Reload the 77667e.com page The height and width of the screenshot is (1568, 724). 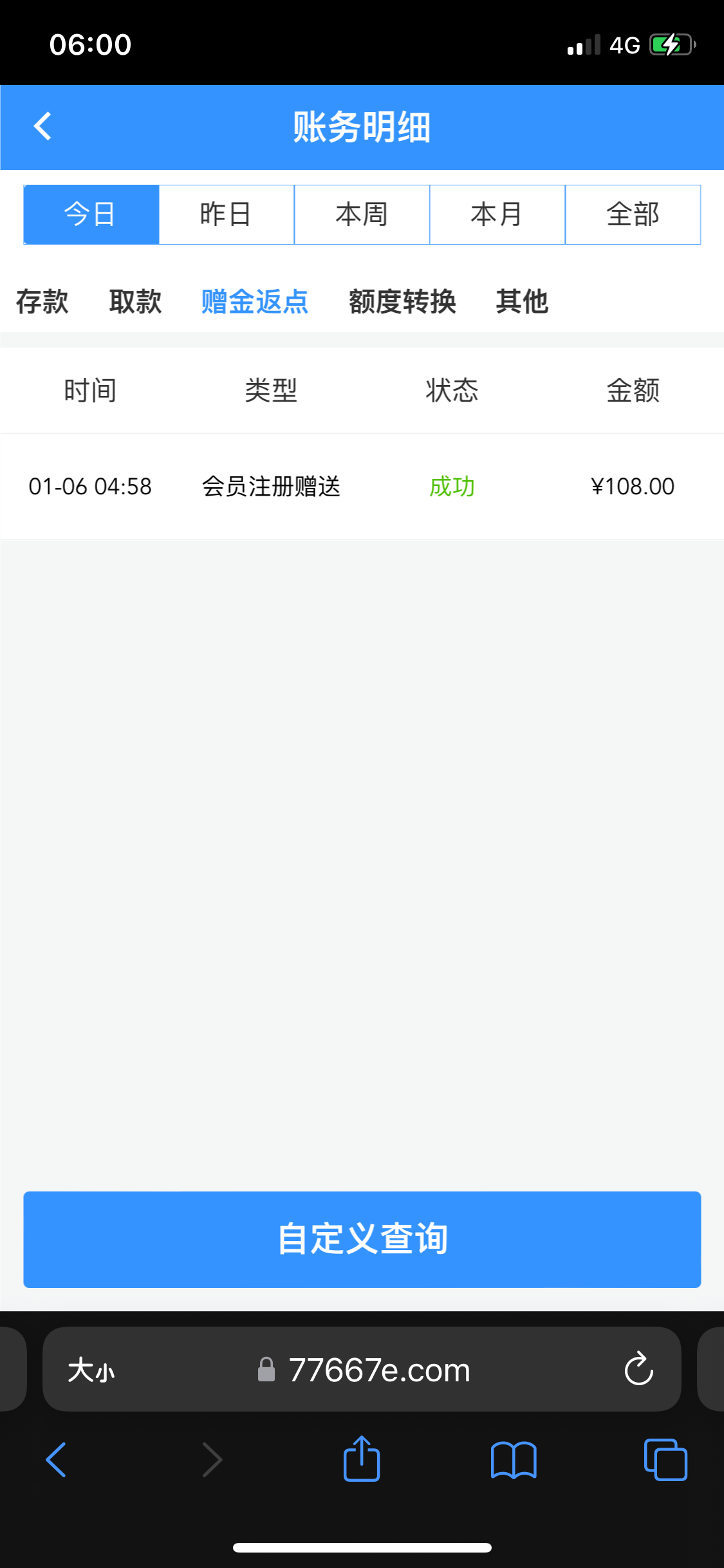pyautogui.click(x=638, y=1368)
